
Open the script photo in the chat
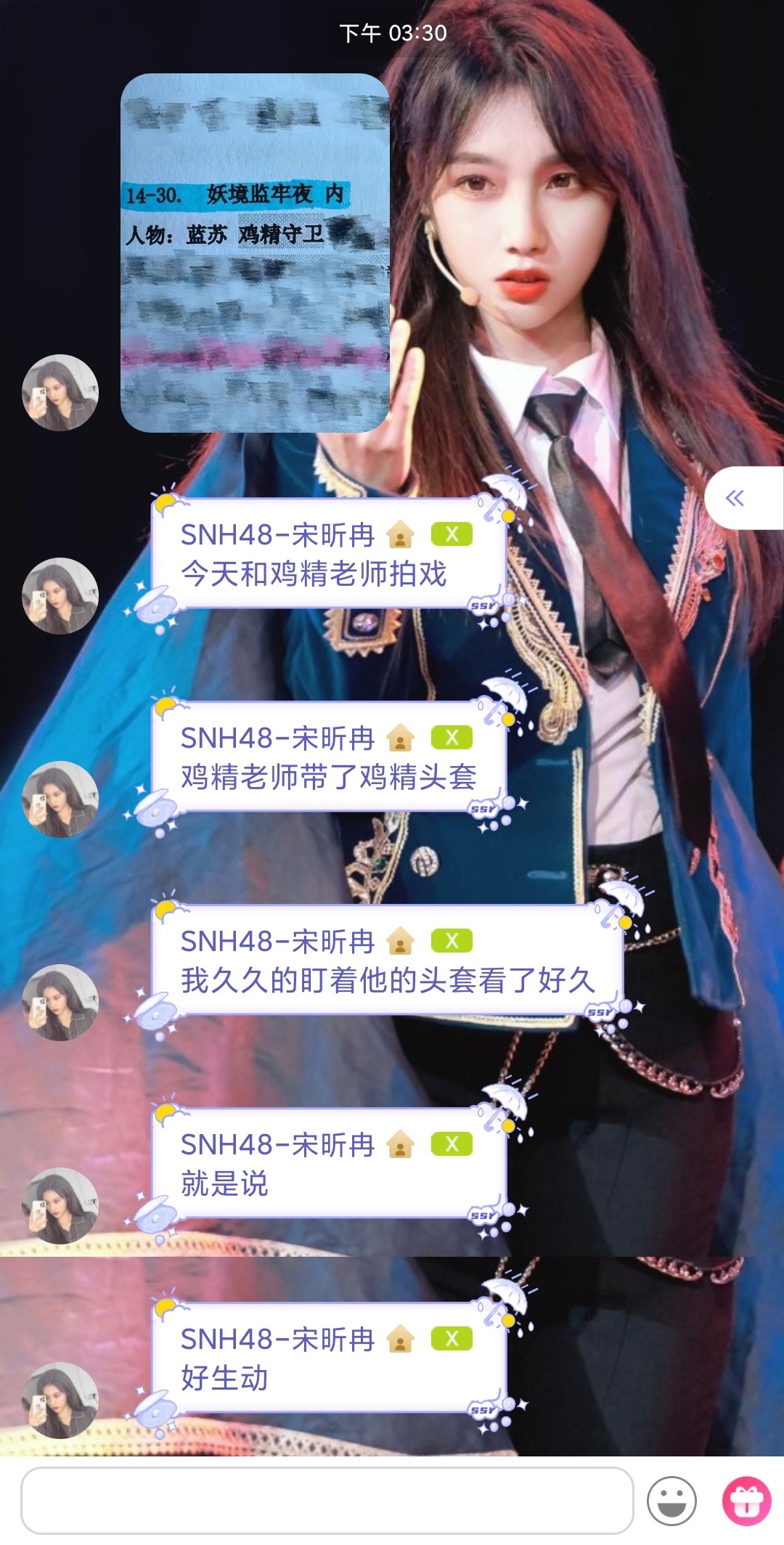pos(255,253)
